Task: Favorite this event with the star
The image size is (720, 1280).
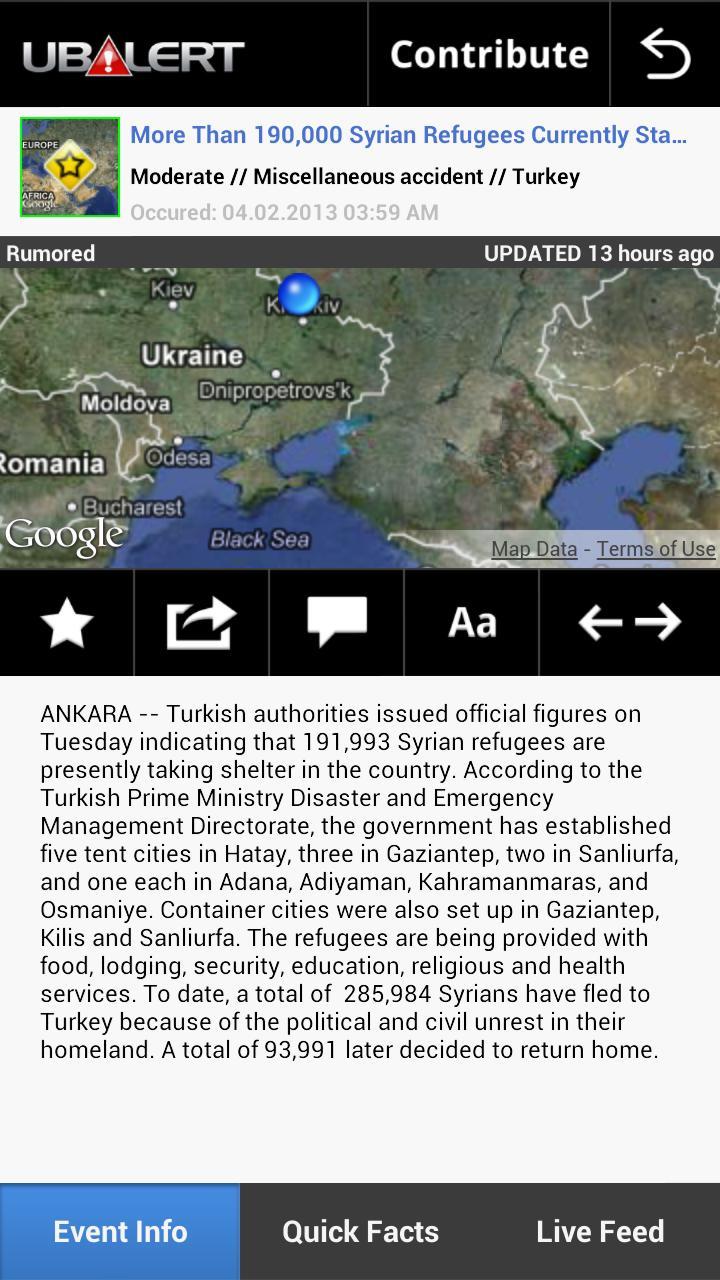Action: (x=67, y=622)
